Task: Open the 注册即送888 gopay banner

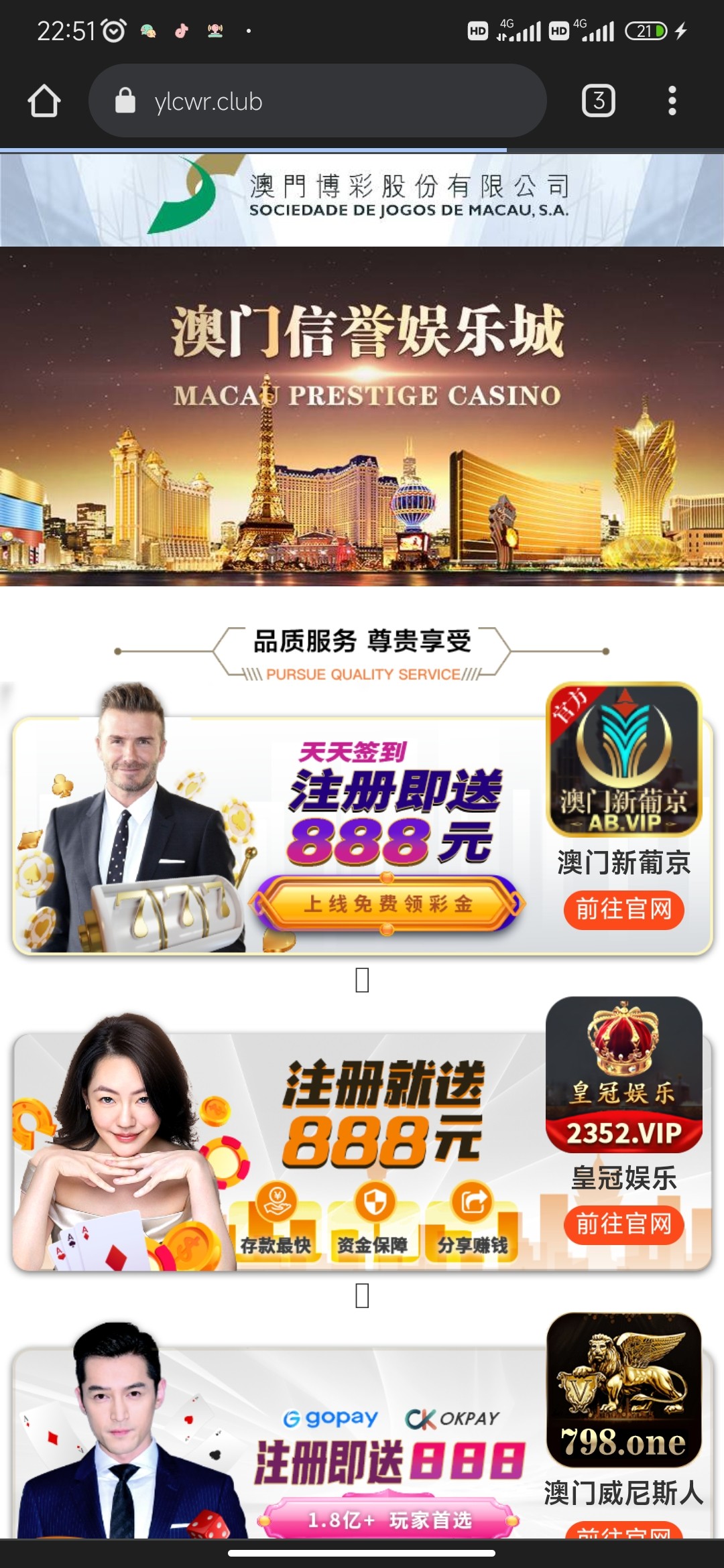Action: point(389,1461)
